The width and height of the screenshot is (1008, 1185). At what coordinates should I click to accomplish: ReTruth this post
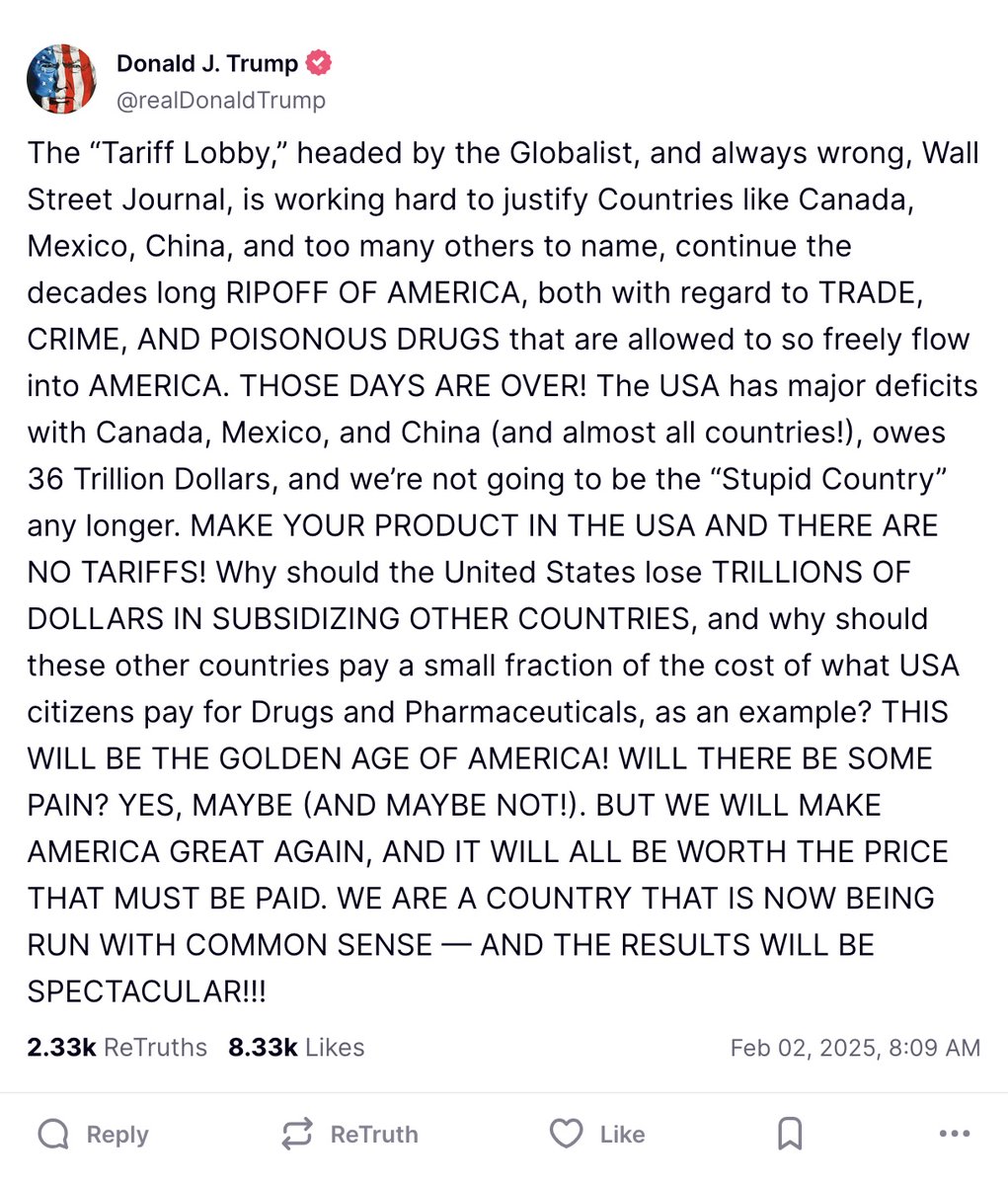349,1135
